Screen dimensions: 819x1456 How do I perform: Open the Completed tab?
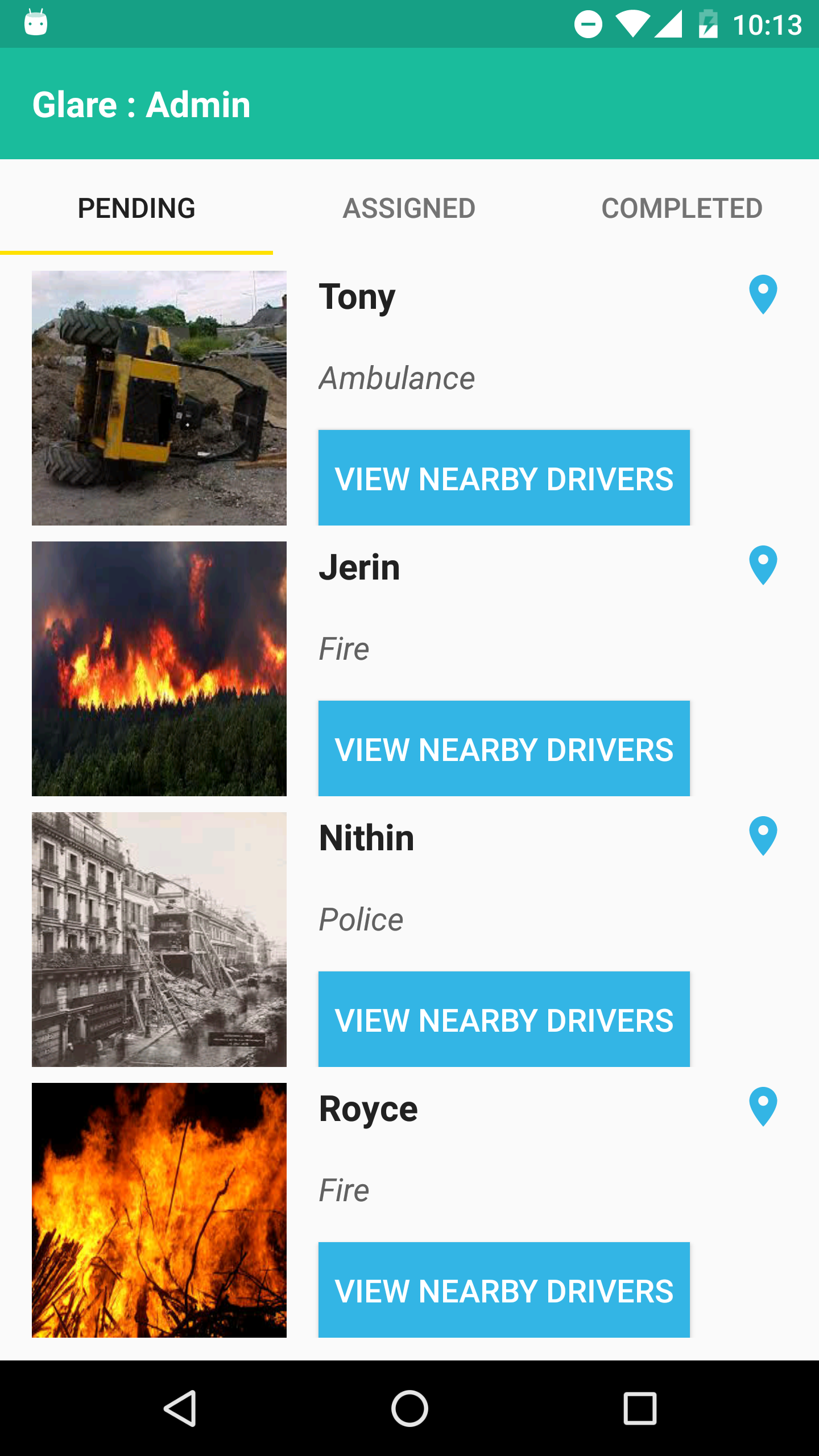click(x=681, y=208)
